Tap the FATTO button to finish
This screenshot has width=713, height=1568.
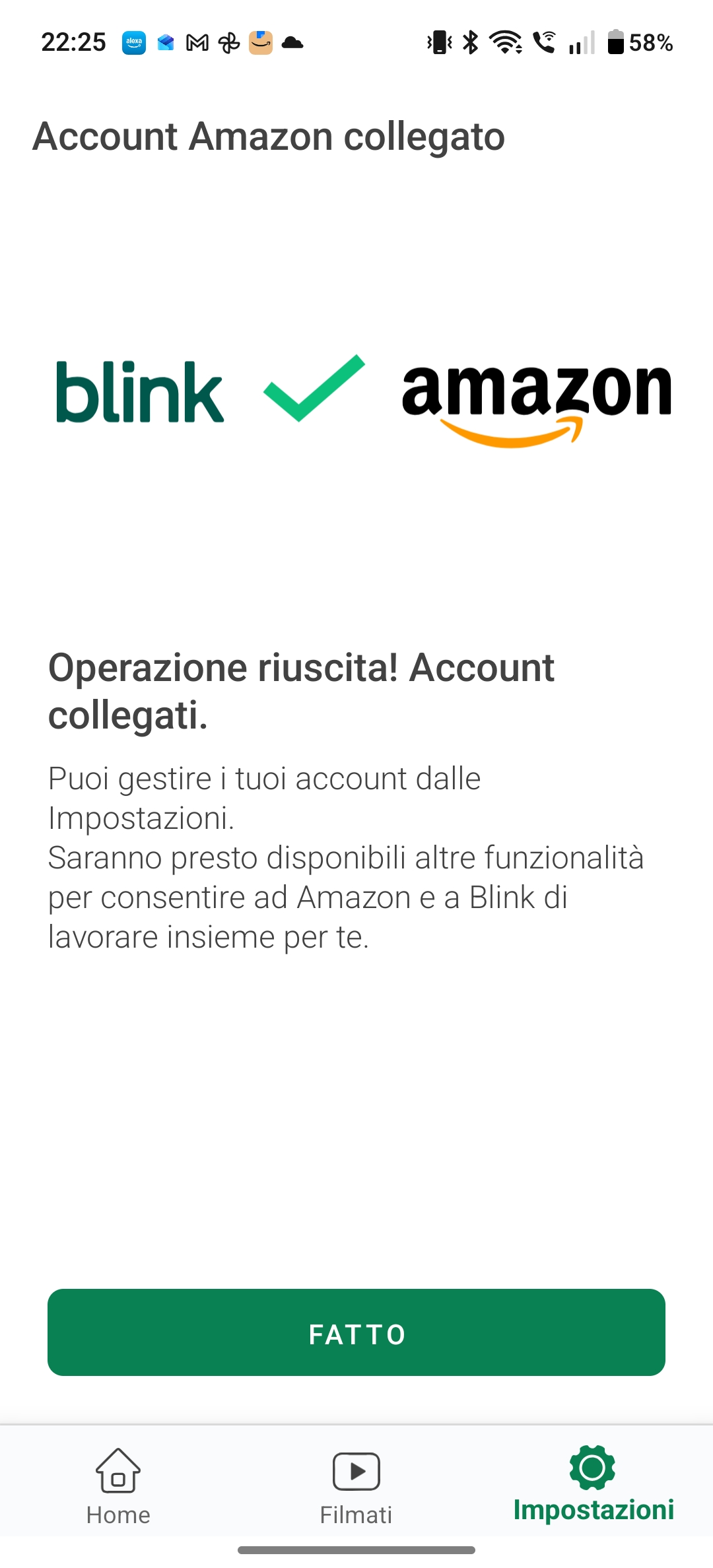pos(356,1332)
